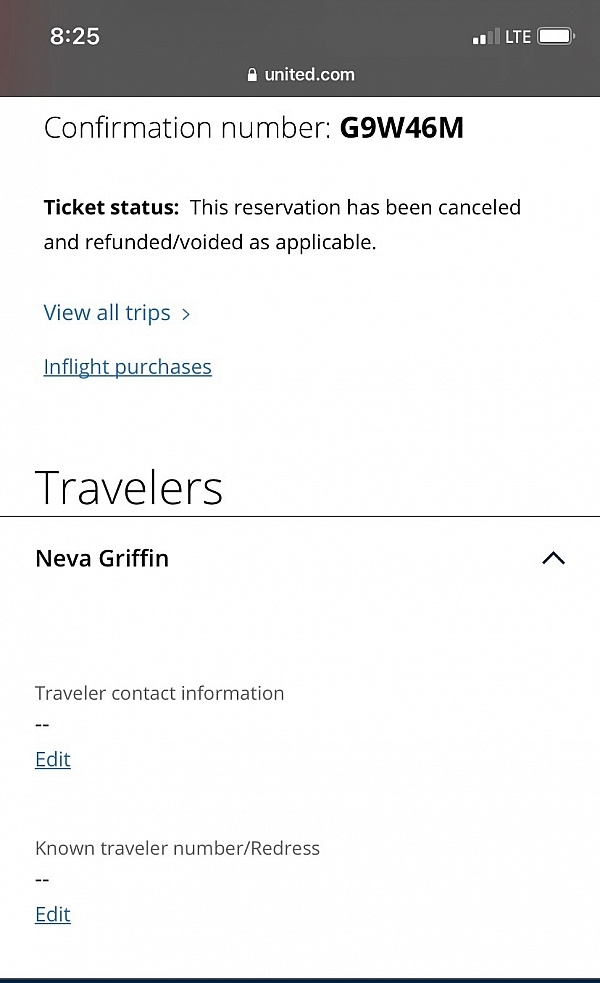Edit traveler contact information
The image size is (600, 983).
tap(53, 759)
